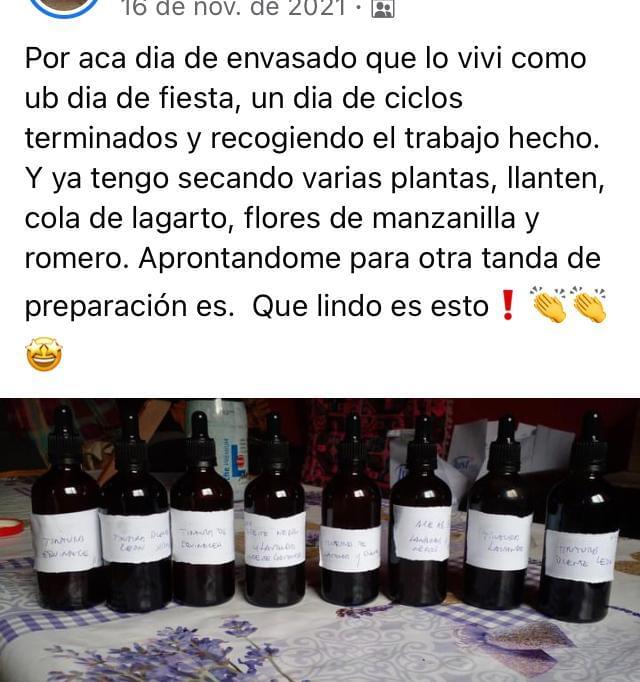Image resolution: width=640 pixels, height=682 pixels.
Task: Tap the friends audience icon beside the date
Action: [383, 9]
